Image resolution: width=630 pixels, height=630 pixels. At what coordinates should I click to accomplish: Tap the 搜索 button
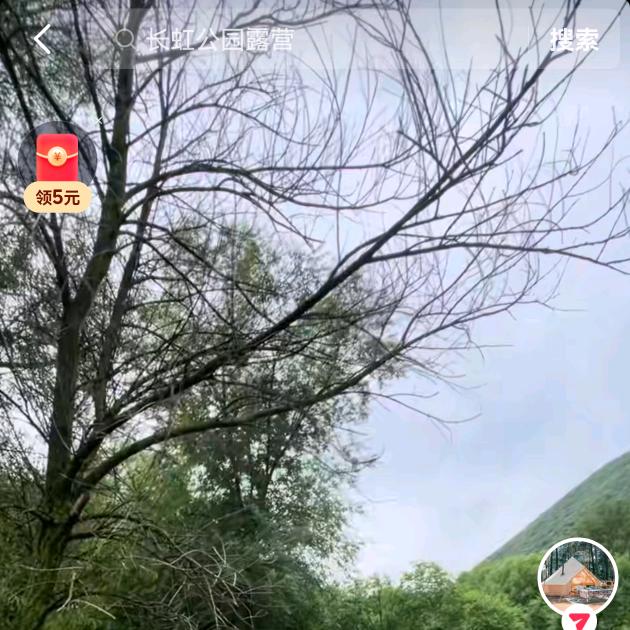pyautogui.click(x=574, y=40)
